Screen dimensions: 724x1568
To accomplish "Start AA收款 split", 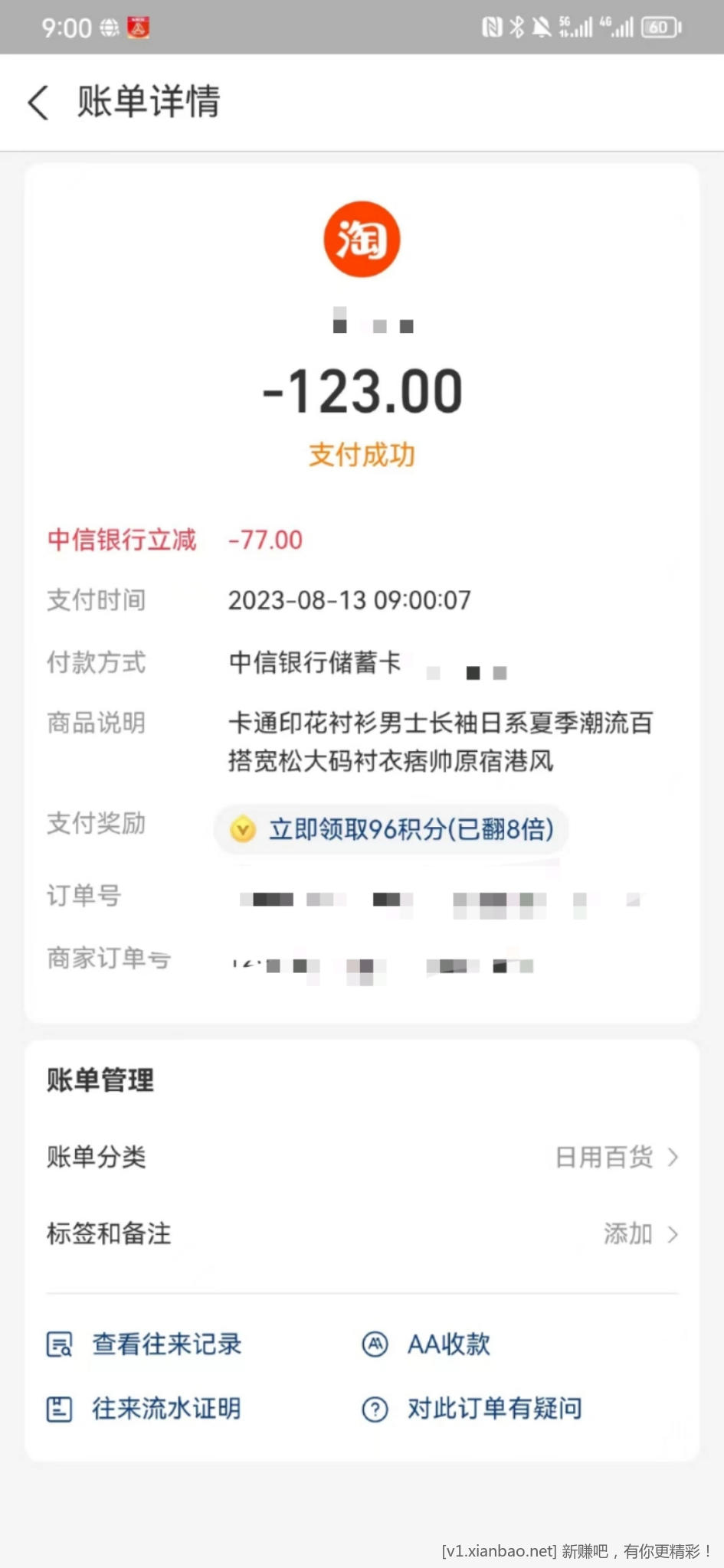I will pos(426,1344).
